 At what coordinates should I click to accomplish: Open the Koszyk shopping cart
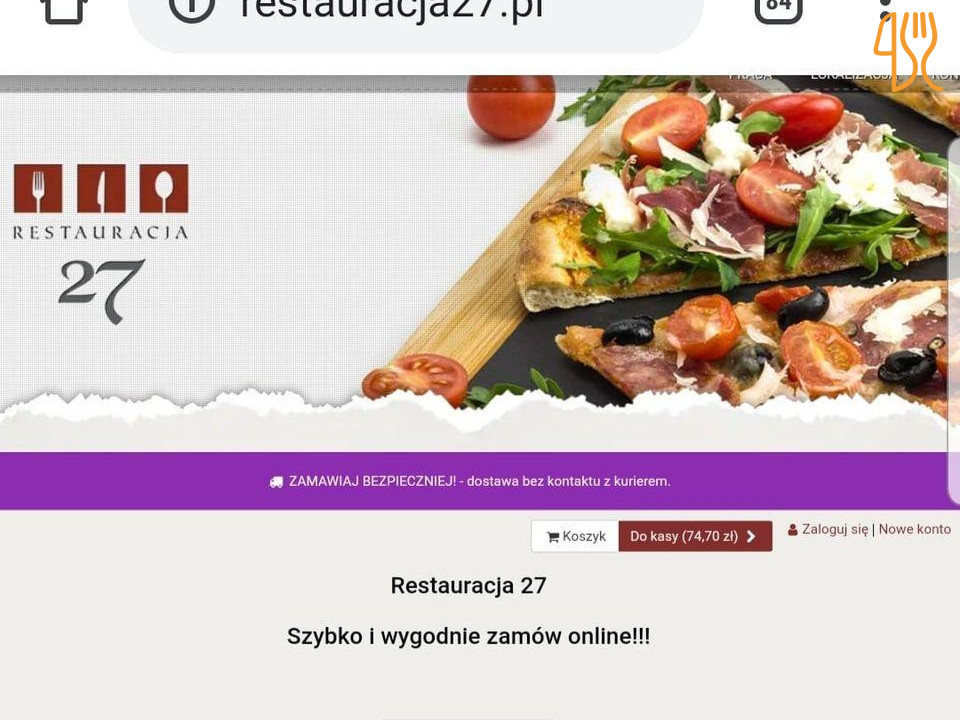pos(575,537)
